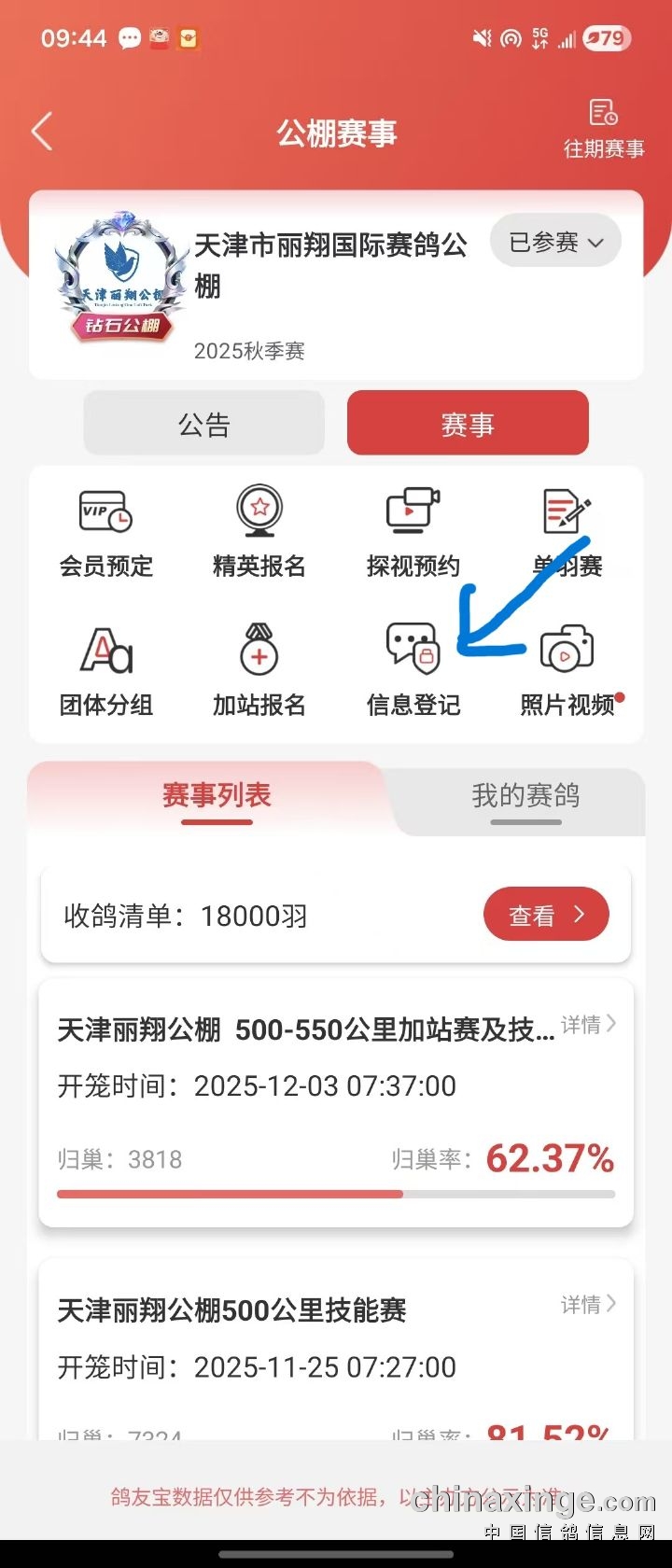Open 信息登记 info registration
The width and height of the screenshot is (672, 1568).
coord(413,672)
